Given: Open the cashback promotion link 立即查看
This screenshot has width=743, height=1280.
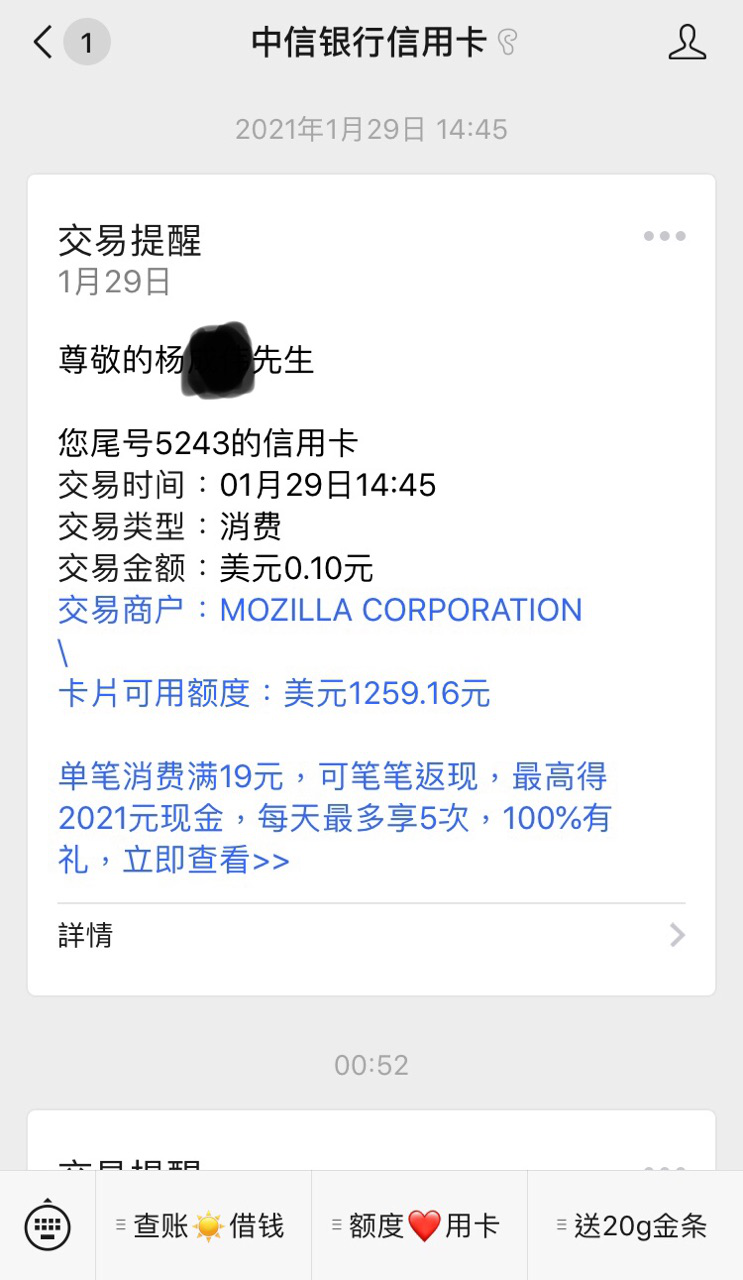Looking at the screenshot, I should click(x=206, y=861).
